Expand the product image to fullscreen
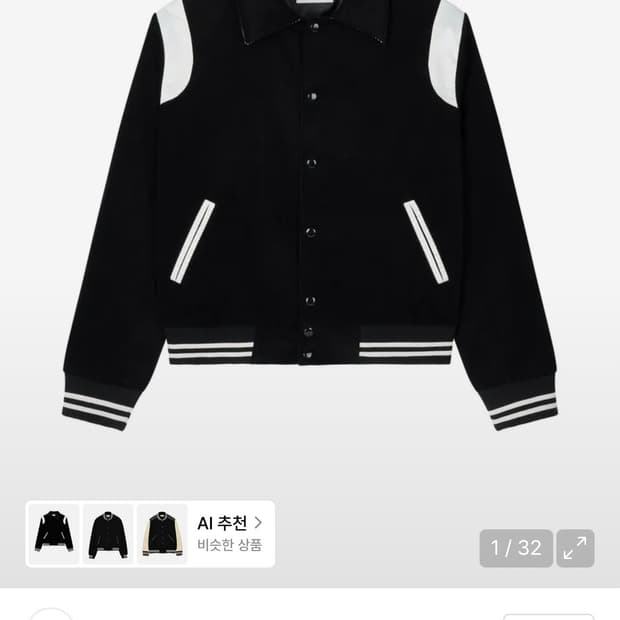The height and width of the screenshot is (620, 620). 575,548
